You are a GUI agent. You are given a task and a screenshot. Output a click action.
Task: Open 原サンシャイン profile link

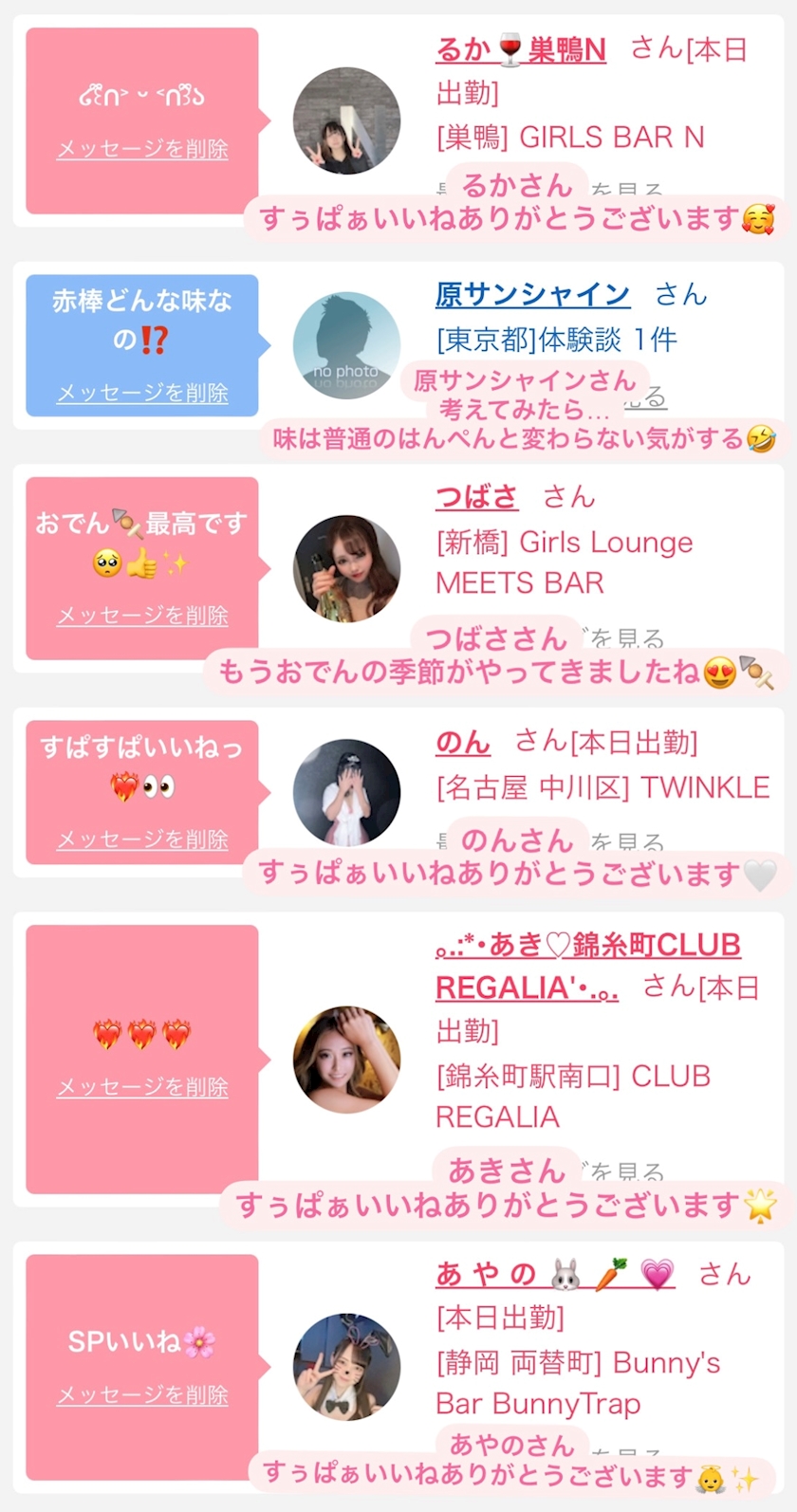(532, 294)
